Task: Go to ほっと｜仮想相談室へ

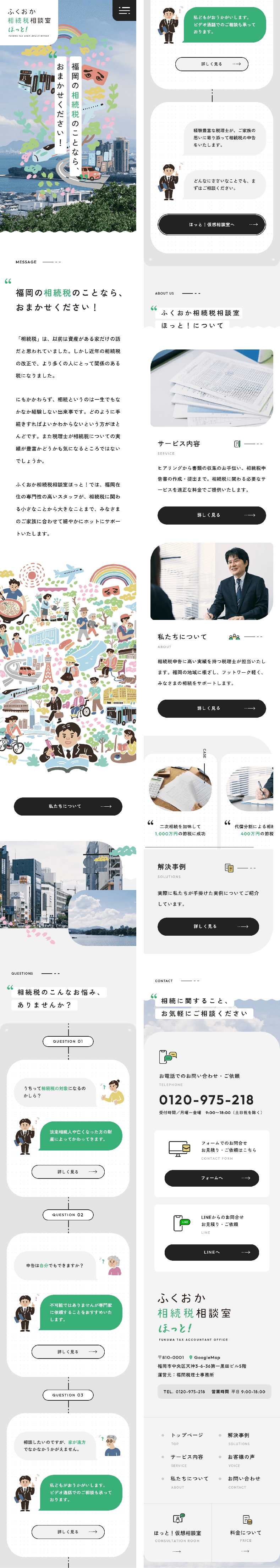Action: click(x=211, y=225)
